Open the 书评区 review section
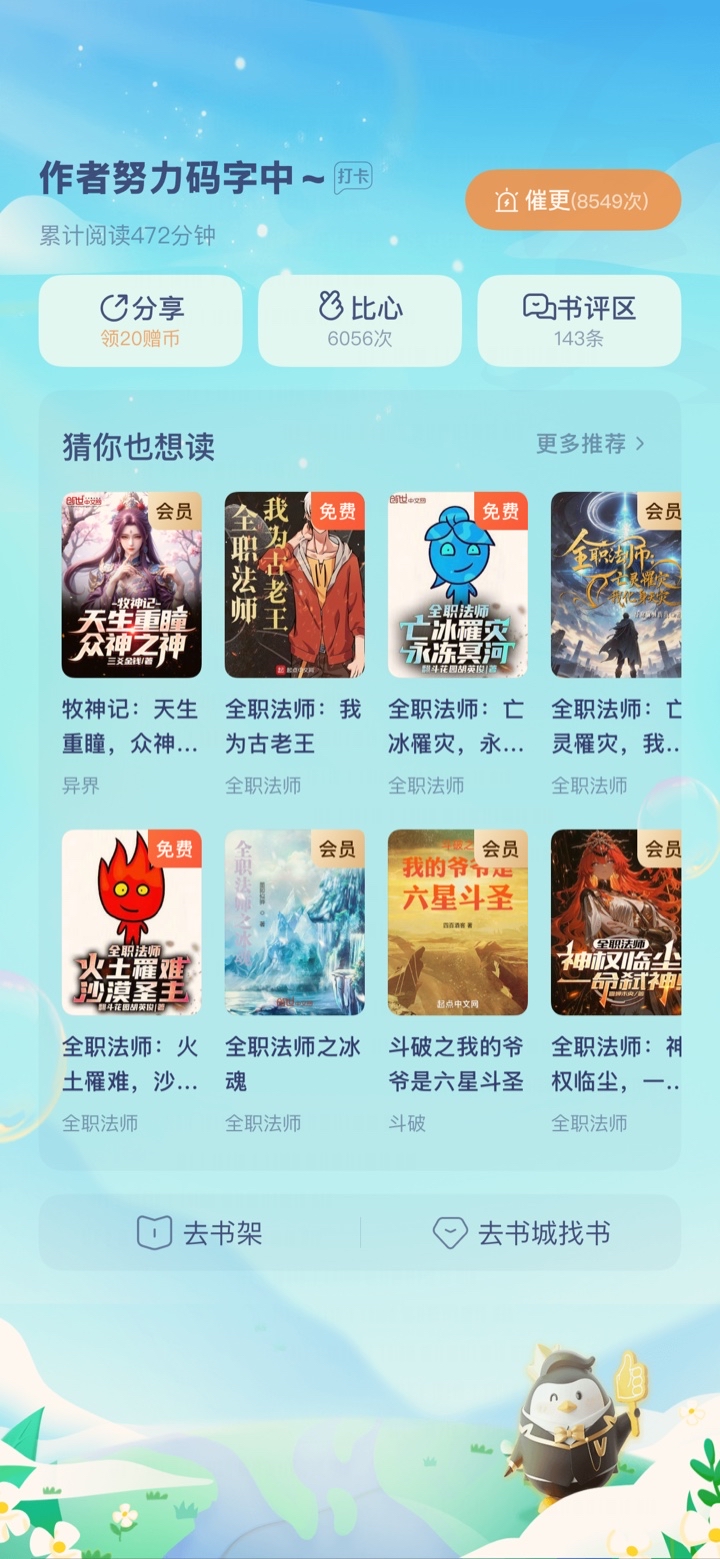The width and height of the screenshot is (720, 1559). coord(579,320)
